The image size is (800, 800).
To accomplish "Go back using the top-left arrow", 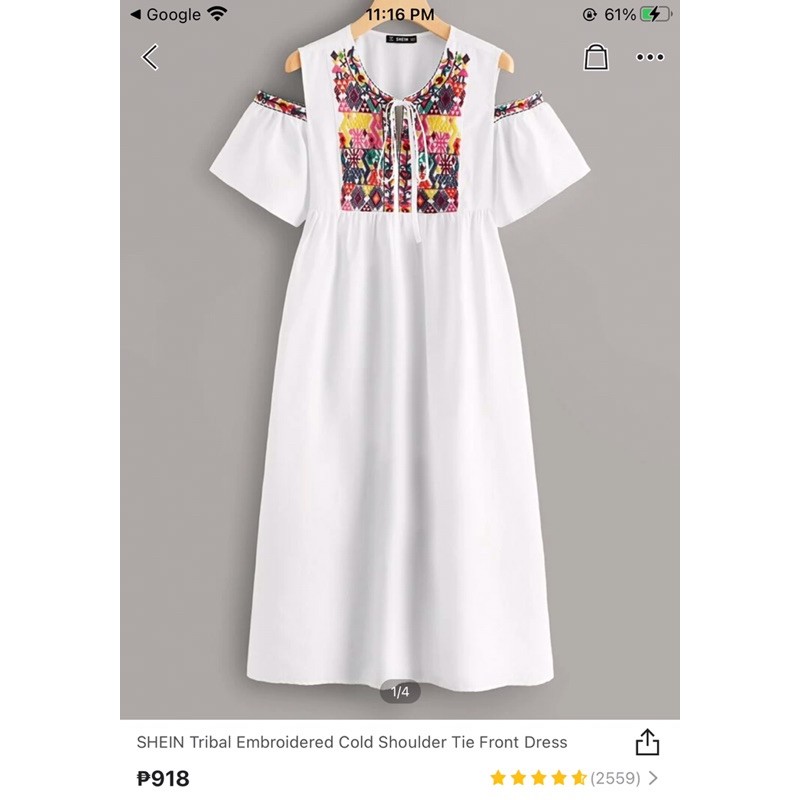I will 150,57.
